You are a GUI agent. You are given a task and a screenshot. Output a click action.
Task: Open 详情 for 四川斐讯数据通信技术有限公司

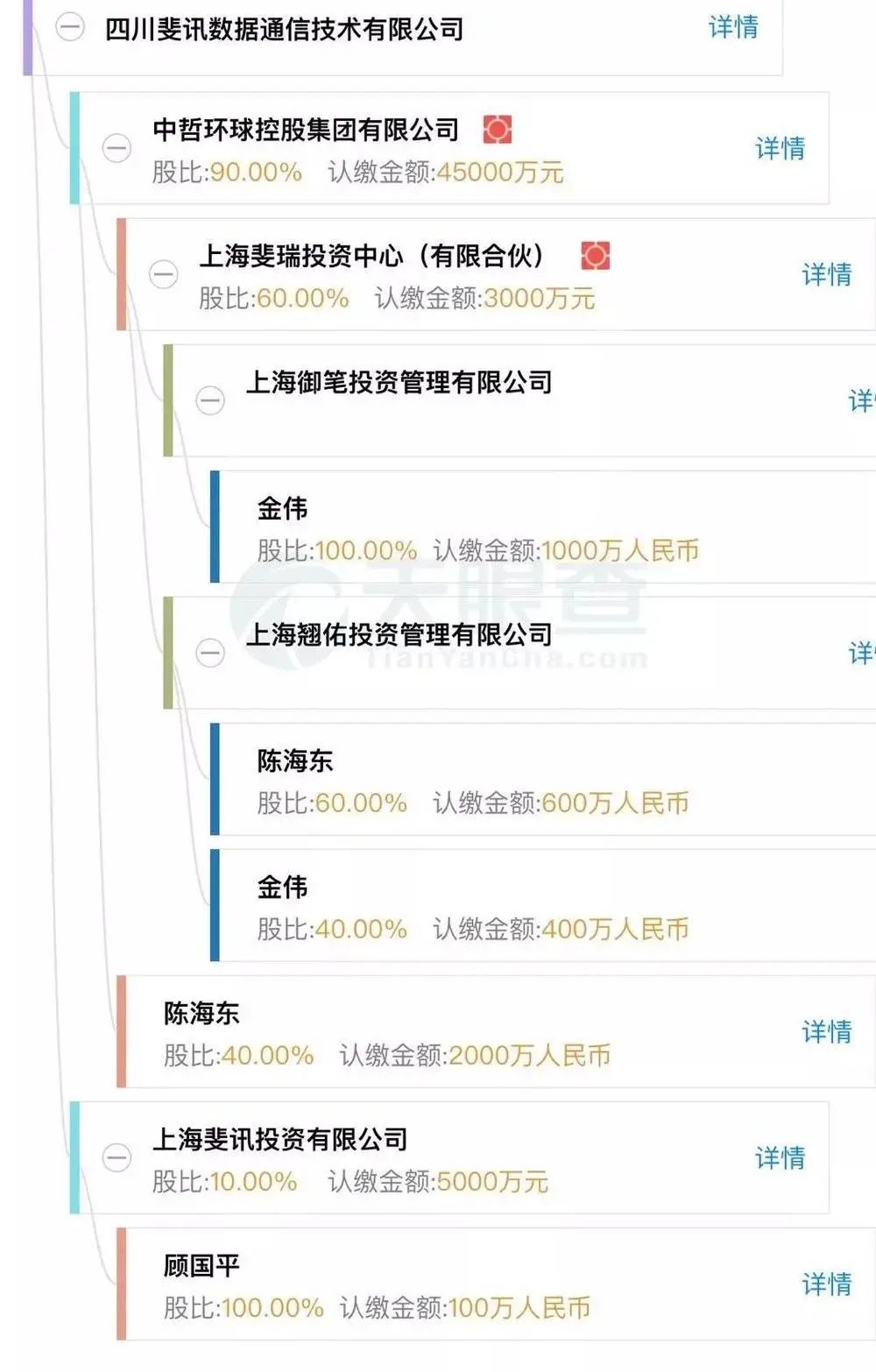click(733, 27)
